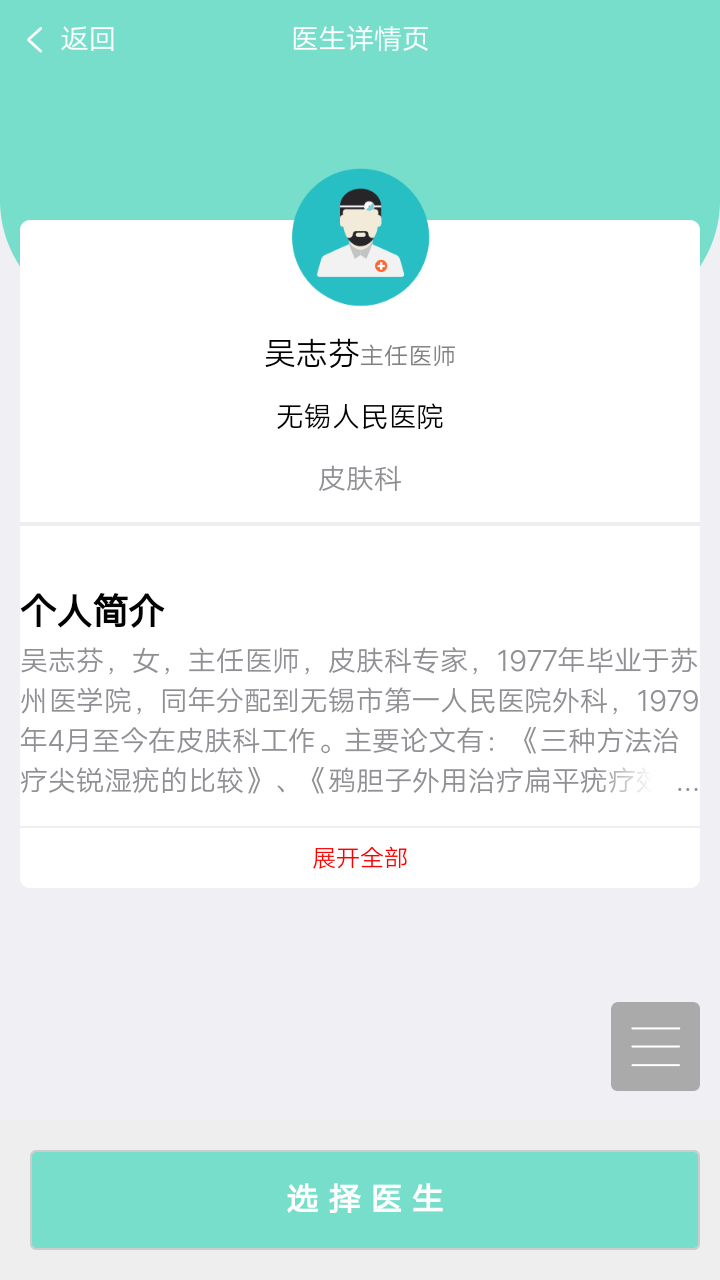The width and height of the screenshot is (720, 1280).
Task: Tap the 医生详情页 page title
Action: pyautogui.click(x=360, y=39)
